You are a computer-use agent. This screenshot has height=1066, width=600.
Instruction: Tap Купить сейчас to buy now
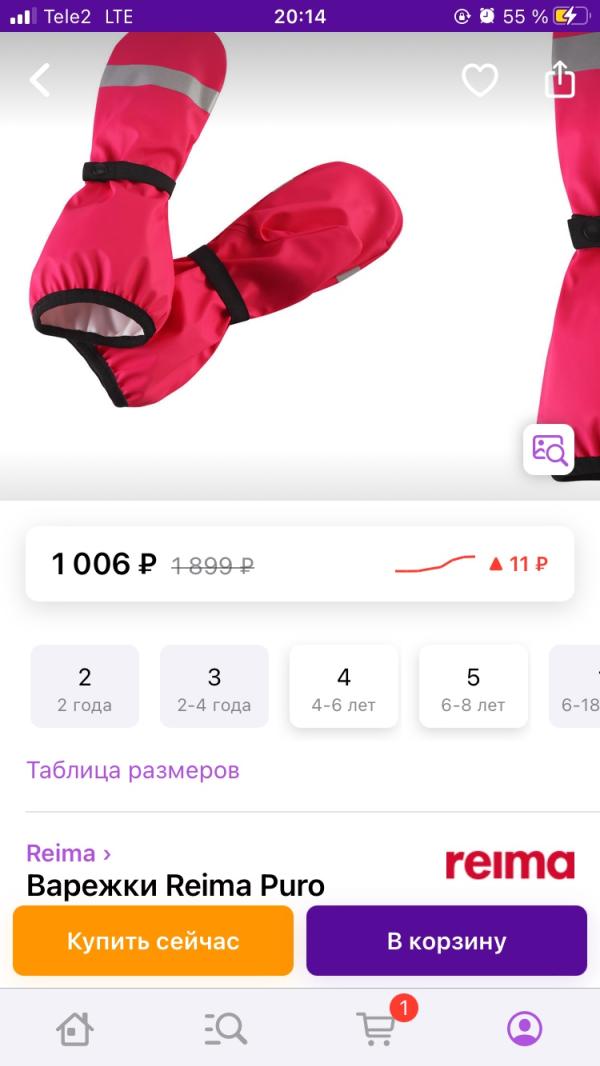pos(153,940)
